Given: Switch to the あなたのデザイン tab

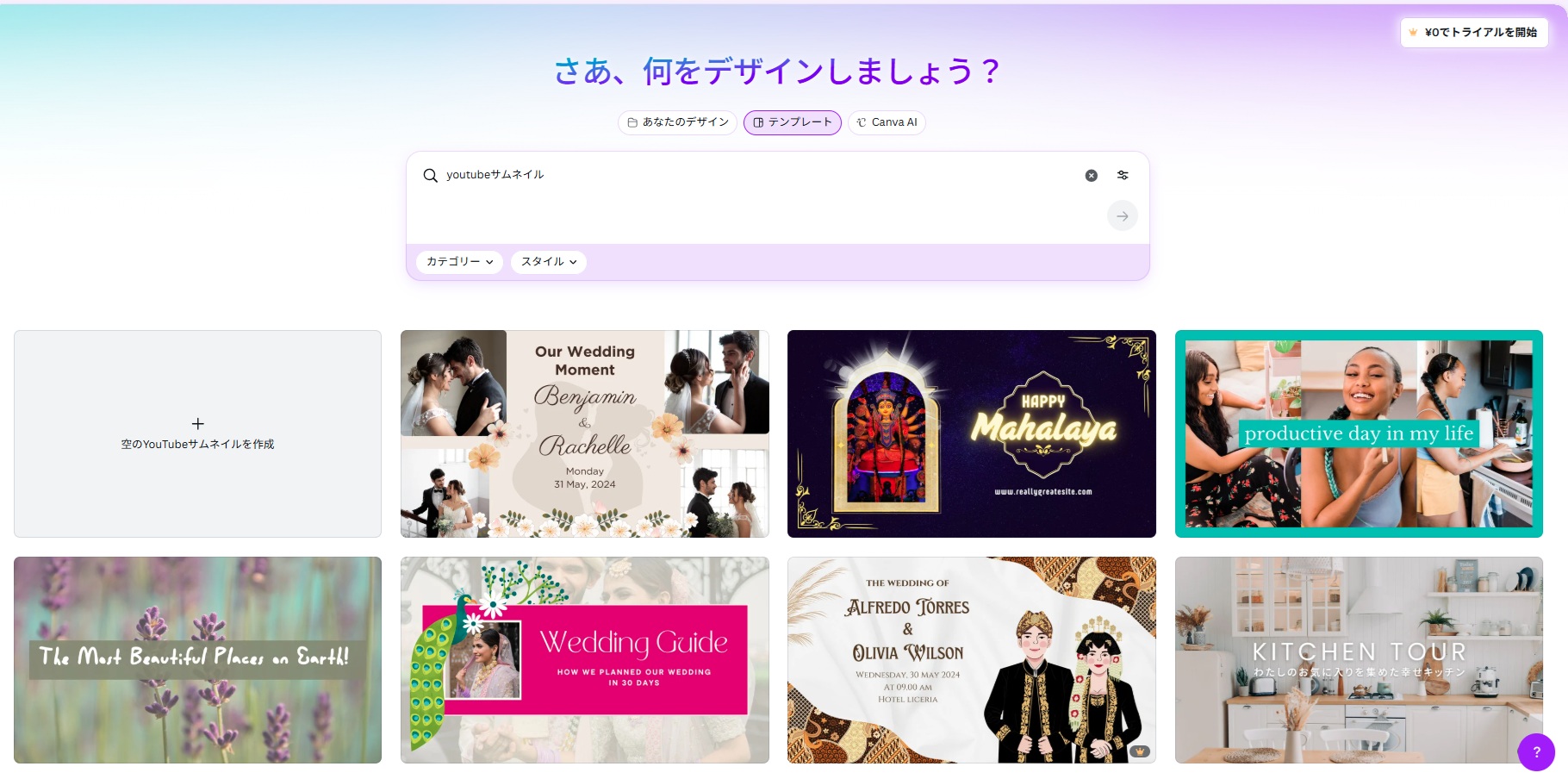Looking at the screenshot, I should pos(677,122).
